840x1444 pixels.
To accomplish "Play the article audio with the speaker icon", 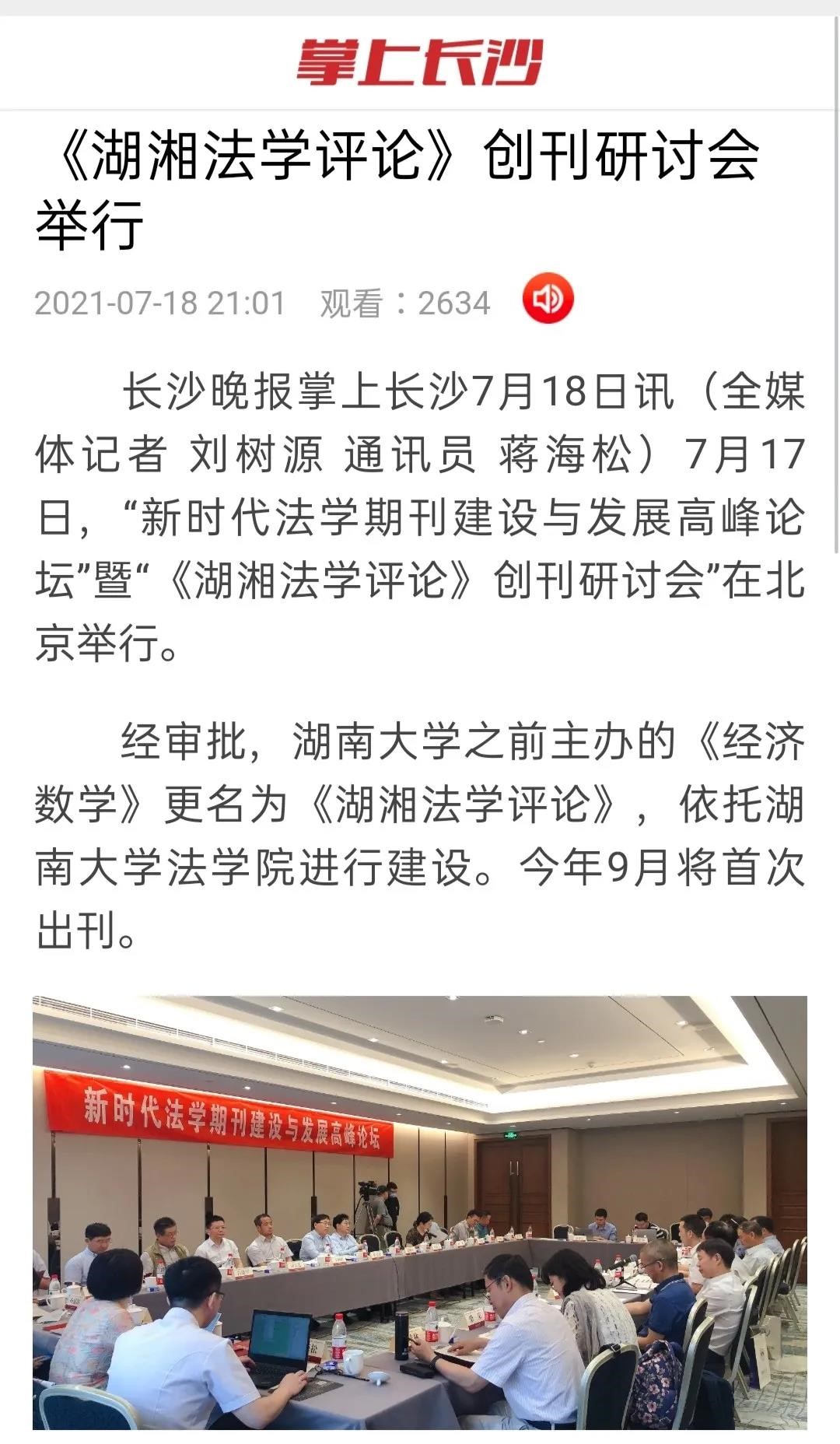I will [x=548, y=298].
